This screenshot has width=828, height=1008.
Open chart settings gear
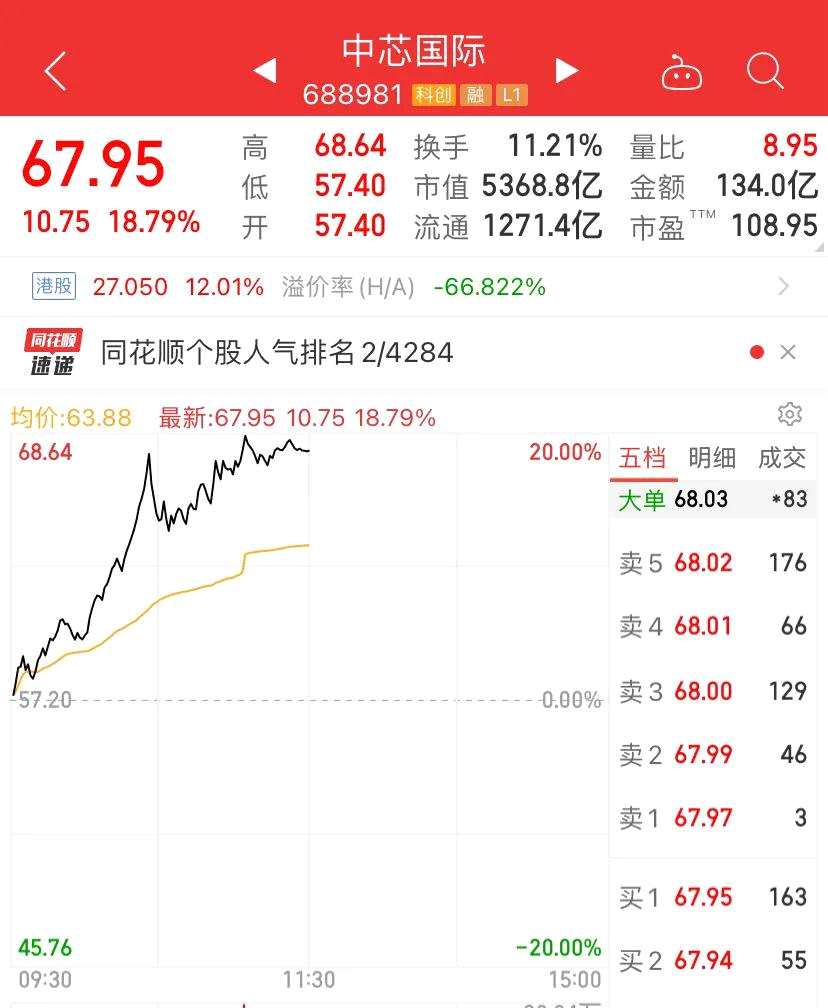[x=790, y=414]
